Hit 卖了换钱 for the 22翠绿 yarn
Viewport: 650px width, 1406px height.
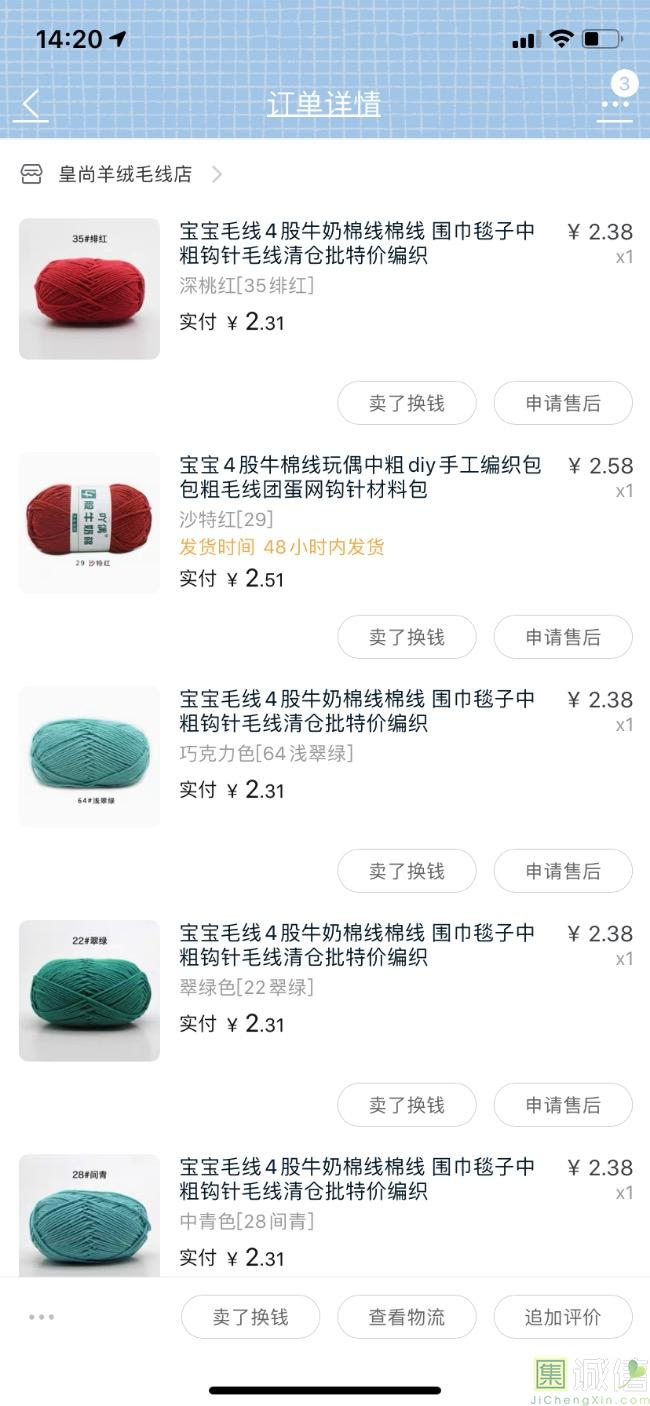[406, 1105]
